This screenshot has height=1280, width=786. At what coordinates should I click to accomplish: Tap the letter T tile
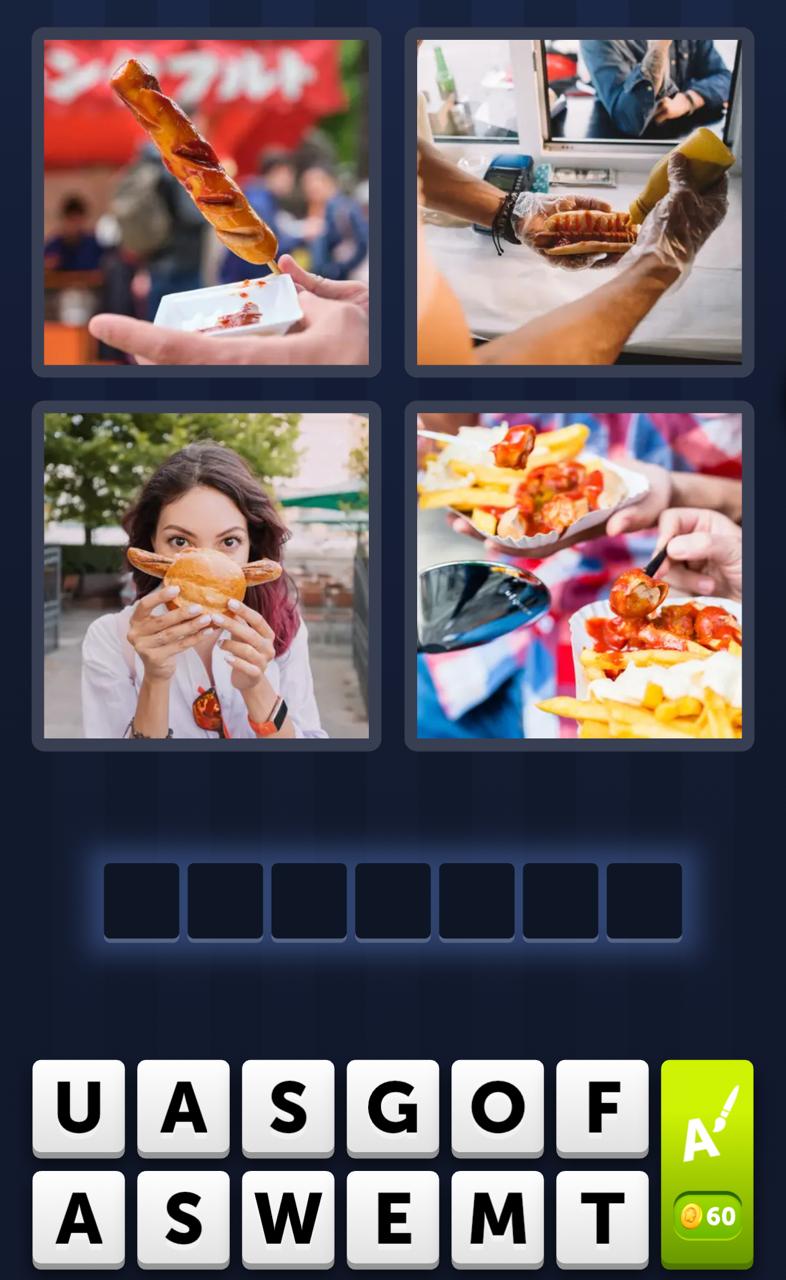click(x=602, y=1218)
